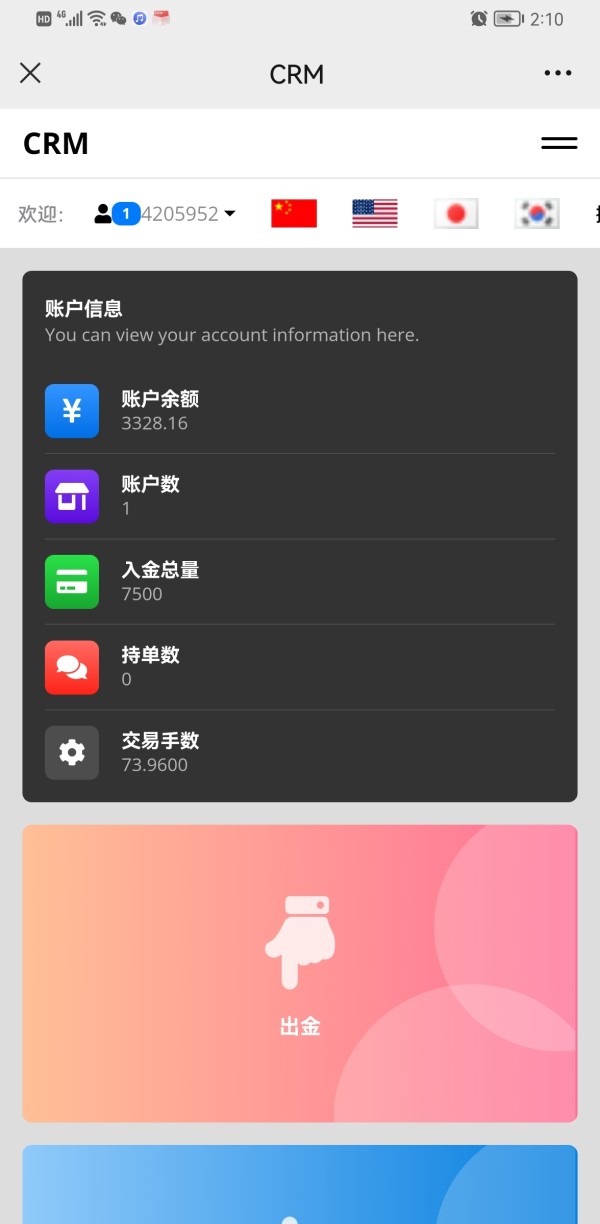Open the three-dot overflow menu

click(x=558, y=73)
